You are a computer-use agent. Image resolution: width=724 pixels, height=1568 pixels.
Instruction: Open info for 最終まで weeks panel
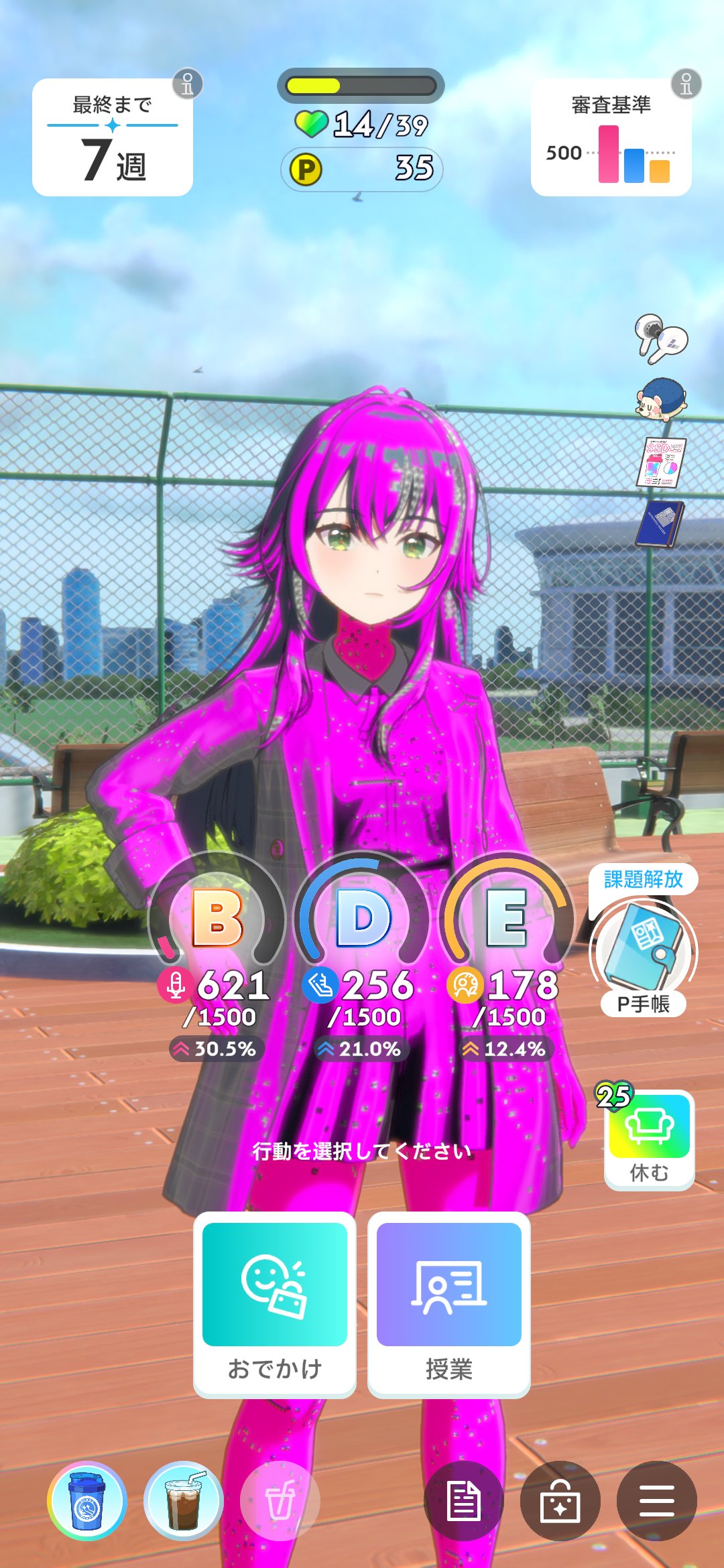coord(187,84)
